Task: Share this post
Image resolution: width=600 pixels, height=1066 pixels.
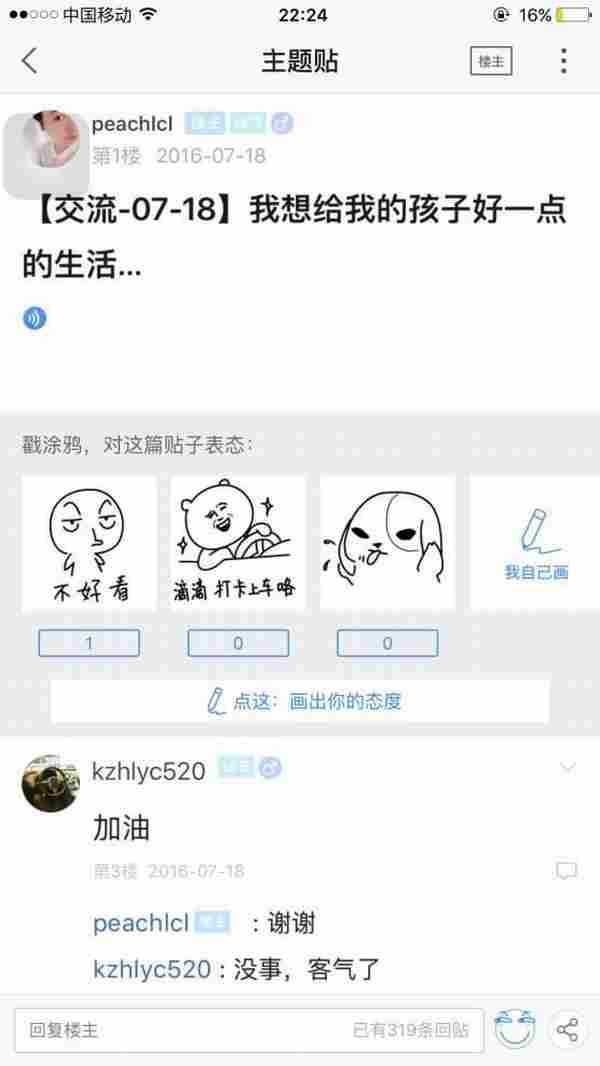Action: click(567, 1029)
